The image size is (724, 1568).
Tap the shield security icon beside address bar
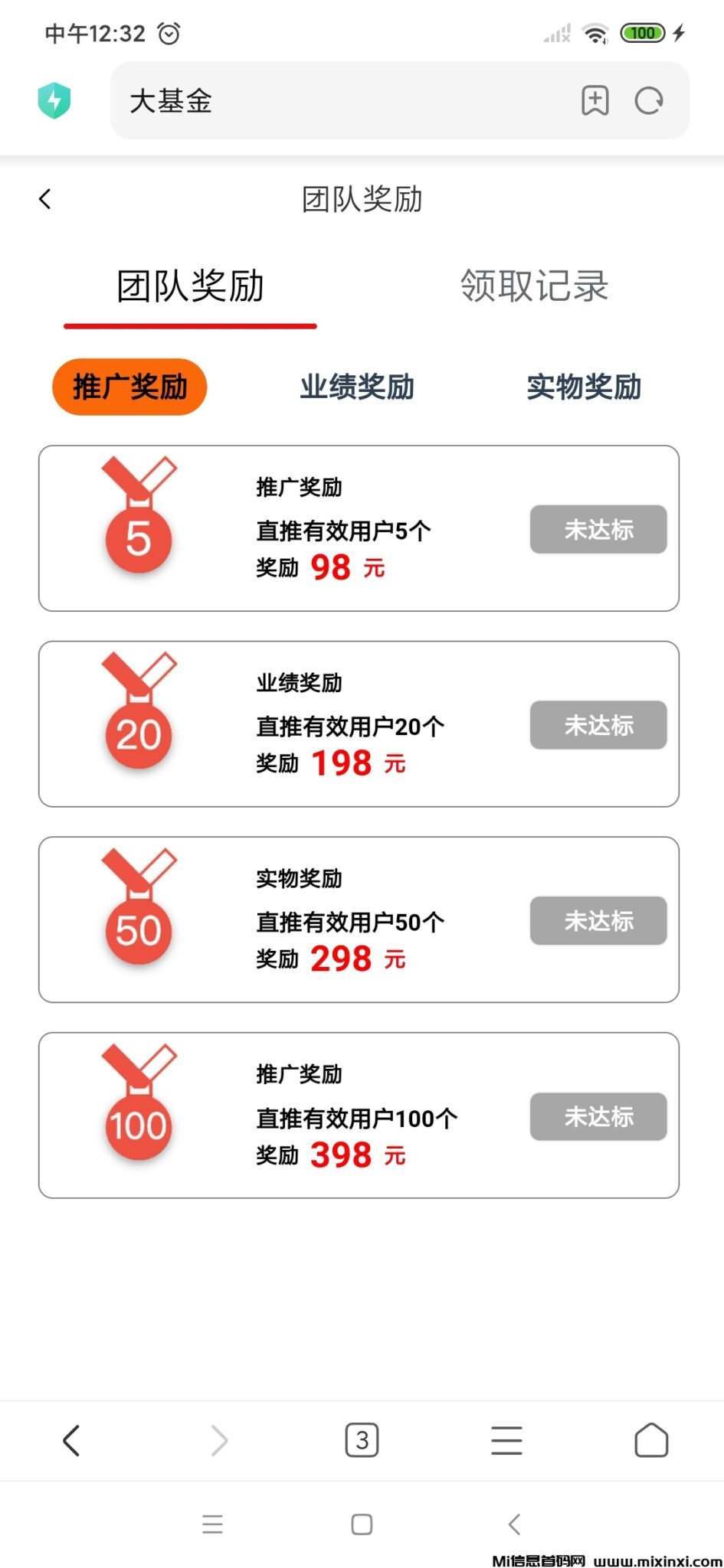click(56, 100)
